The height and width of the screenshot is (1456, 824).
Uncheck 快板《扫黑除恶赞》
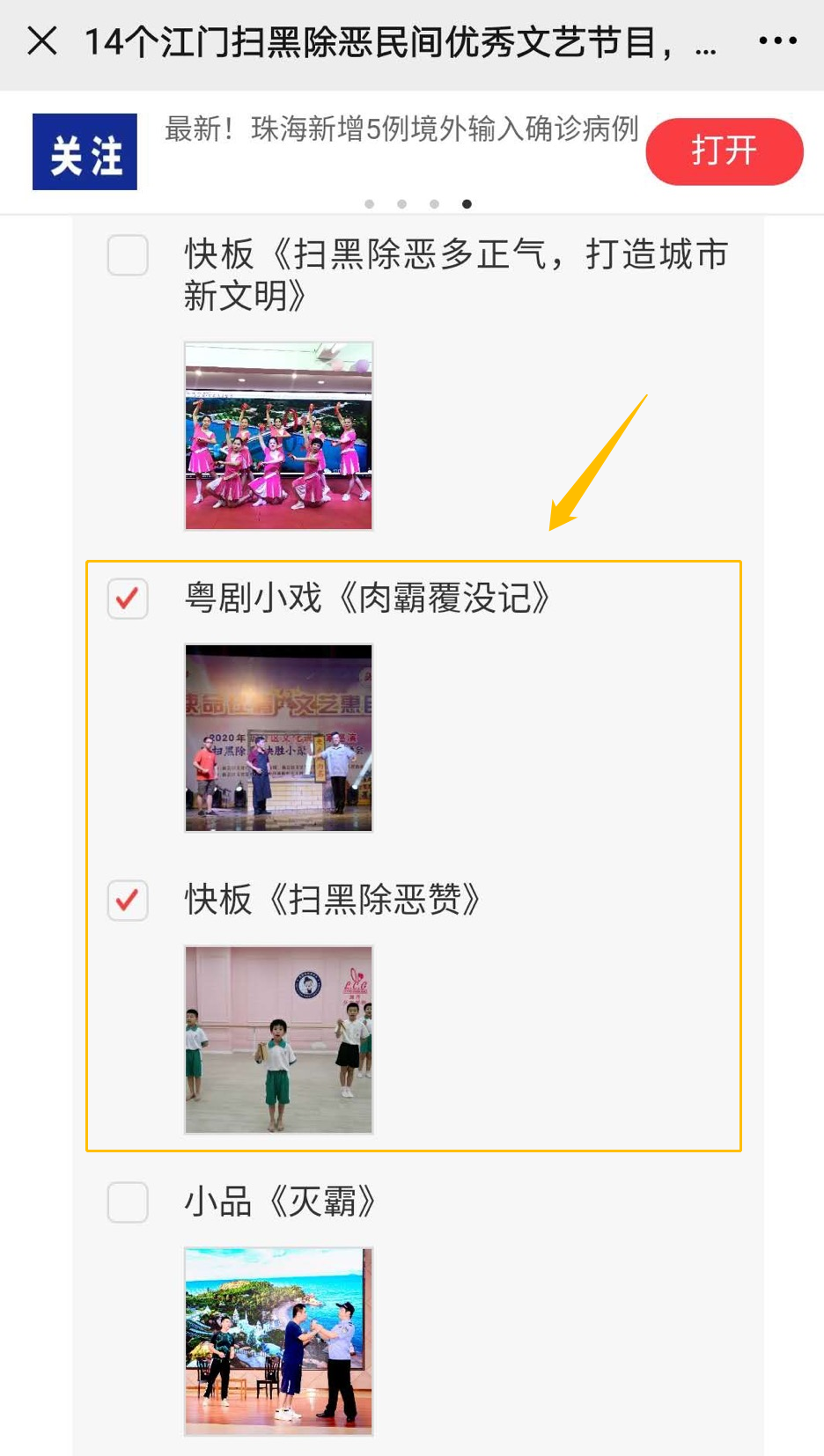(x=128, y=901)
